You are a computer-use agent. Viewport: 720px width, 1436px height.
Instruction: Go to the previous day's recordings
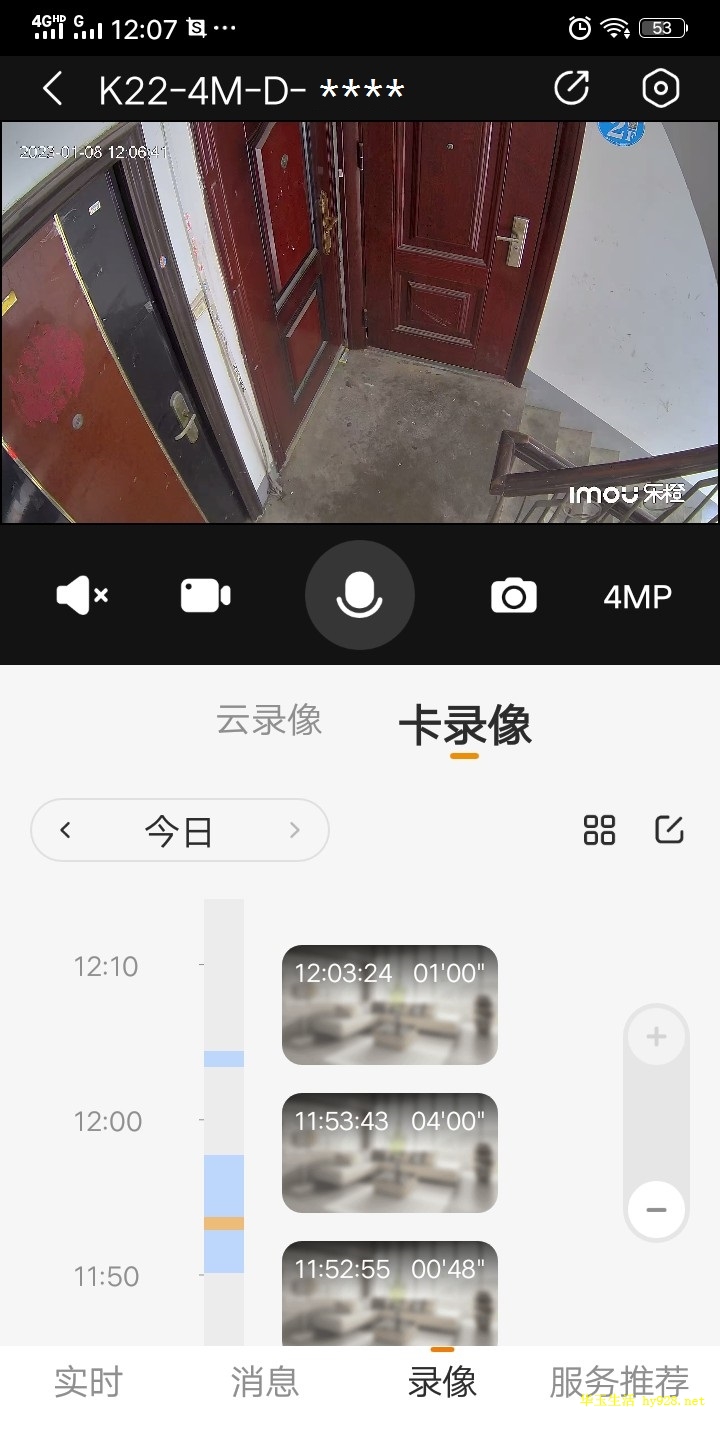pos(66,830)
